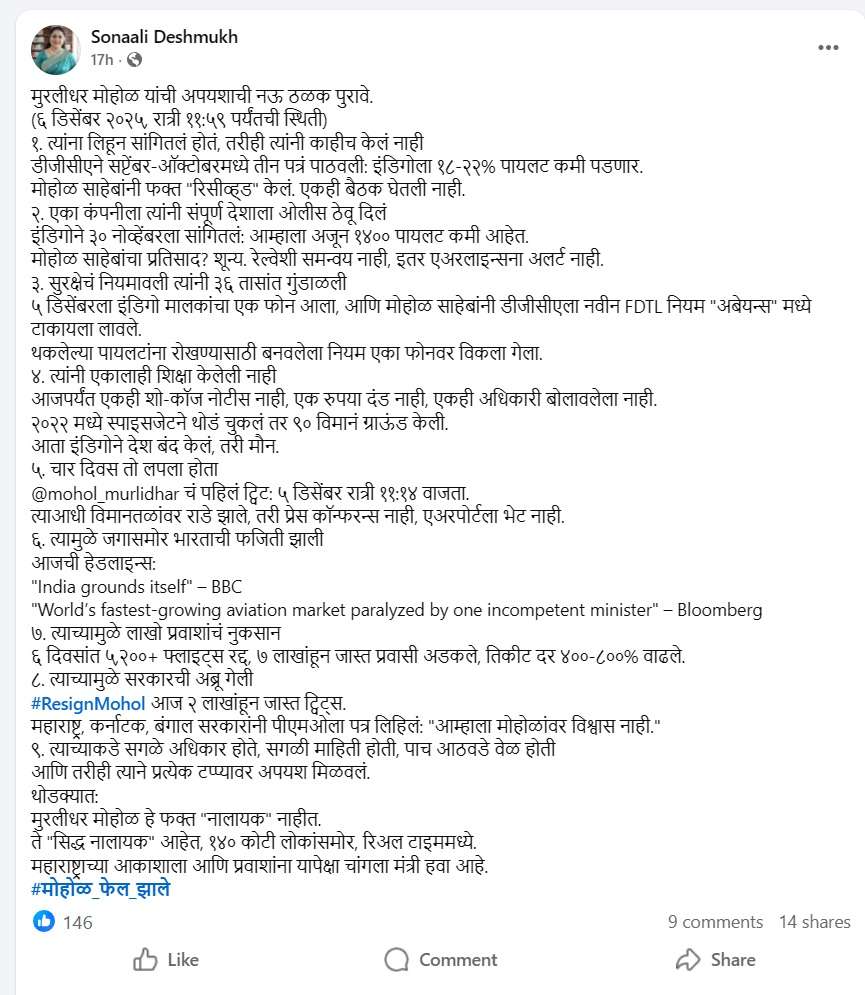Comment on this post
The width and height of the screenshot is (865, 995).
[x=440, y=960]
